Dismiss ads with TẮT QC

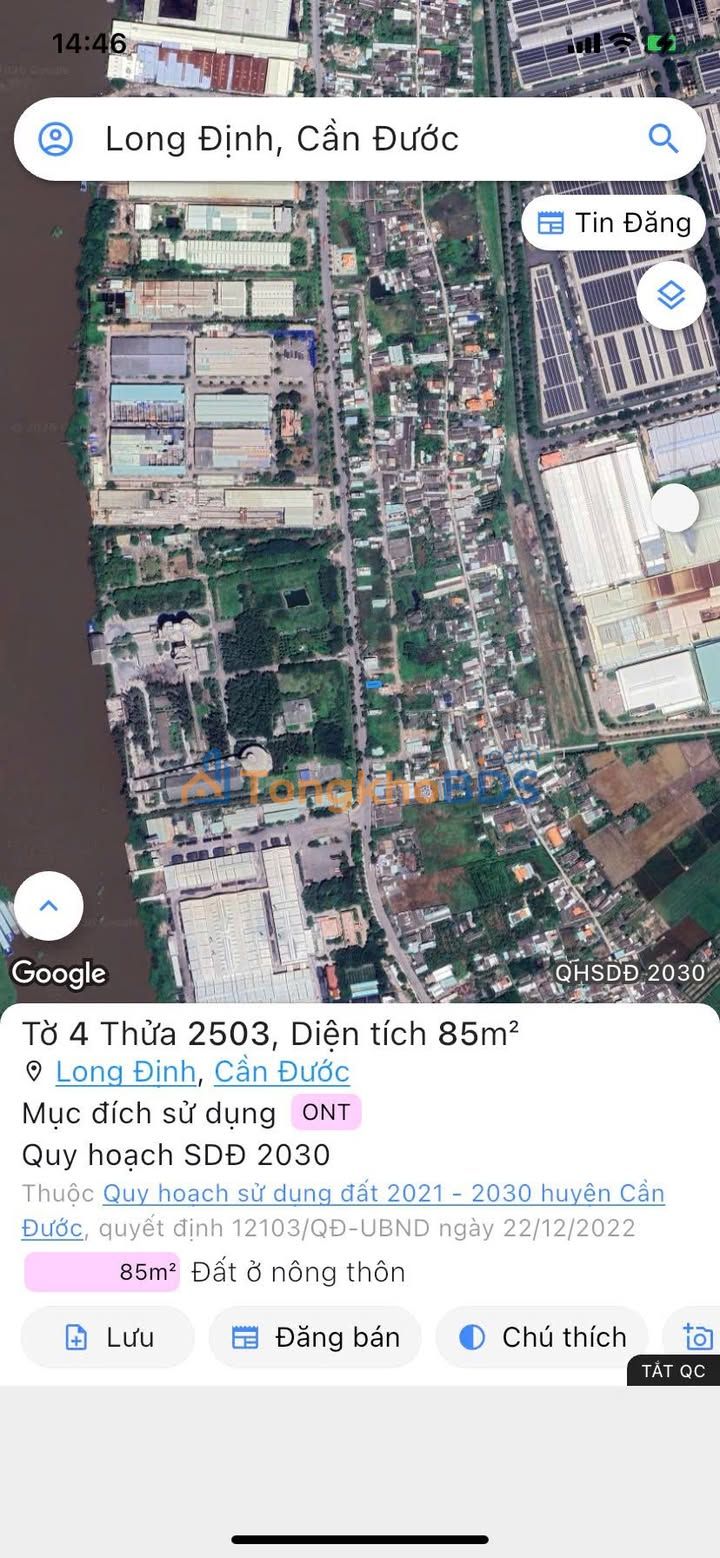tap(673, 1371)
